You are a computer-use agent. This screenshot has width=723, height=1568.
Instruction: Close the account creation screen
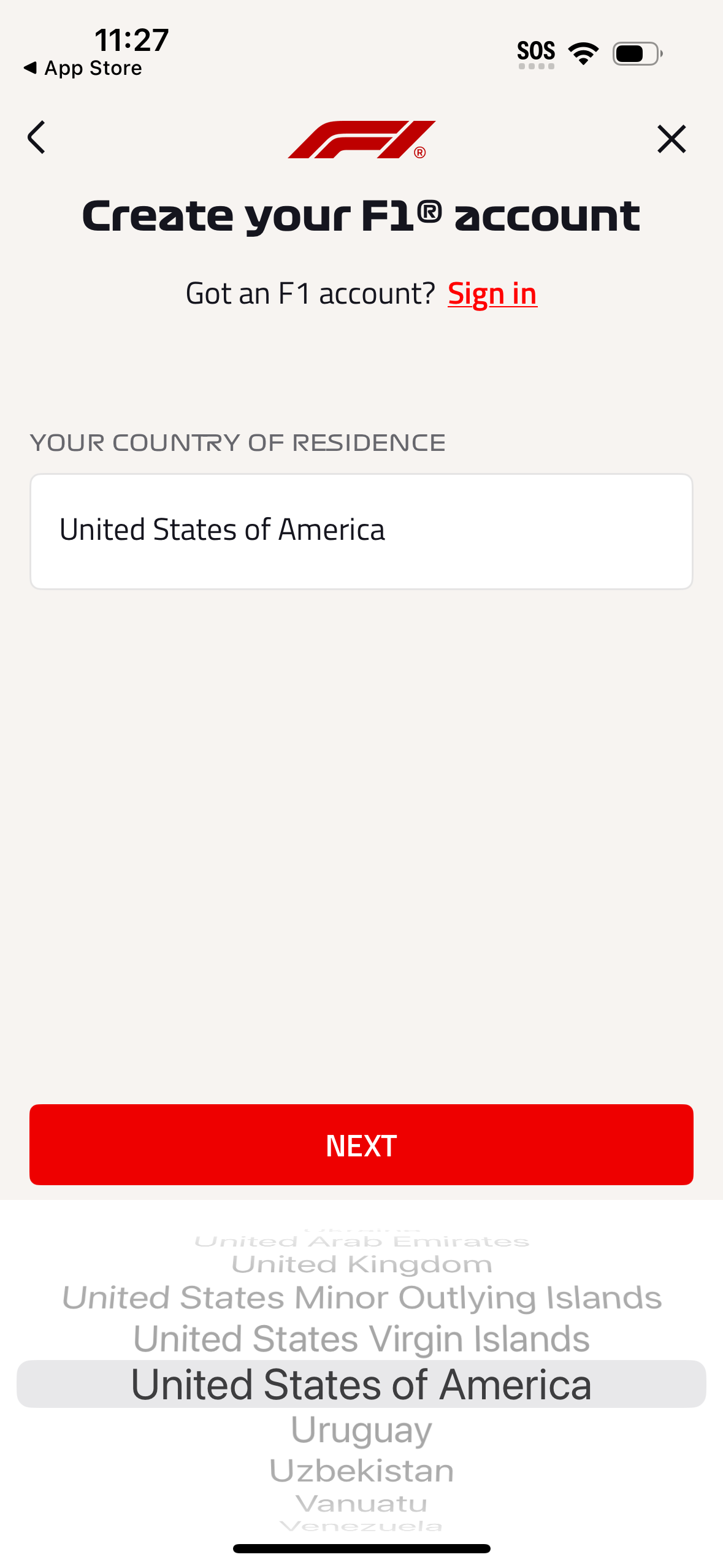pos(671,139)
